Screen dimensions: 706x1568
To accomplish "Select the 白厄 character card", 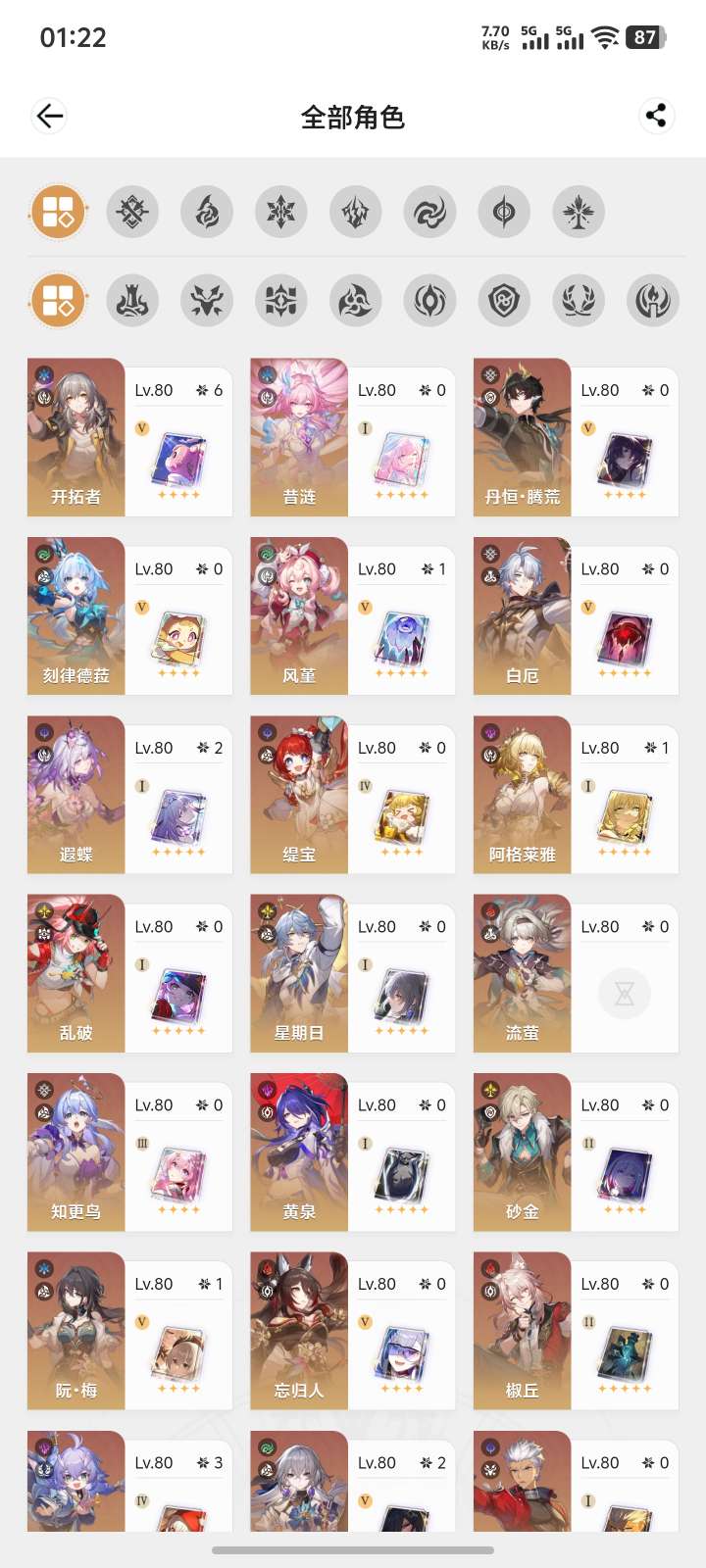I will (576, 616).
